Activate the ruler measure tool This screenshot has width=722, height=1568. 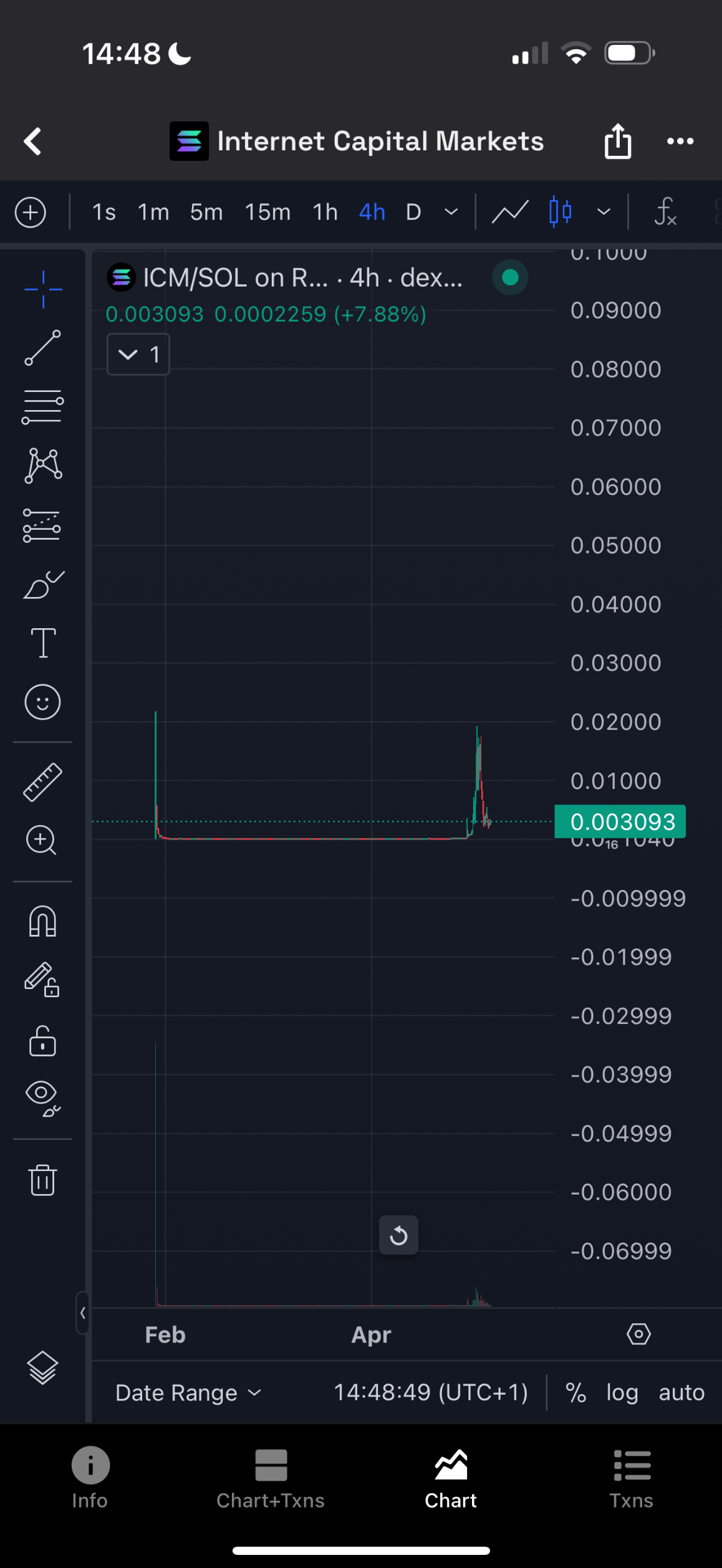coord(42,782)
